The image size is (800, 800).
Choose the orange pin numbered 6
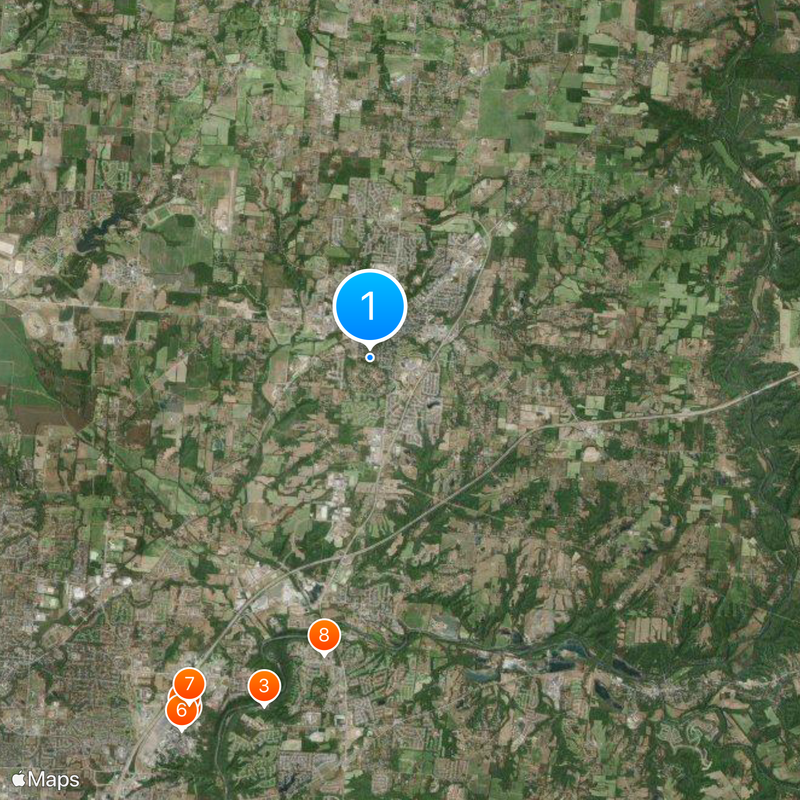pyautogui.click(x=180, y=712)
